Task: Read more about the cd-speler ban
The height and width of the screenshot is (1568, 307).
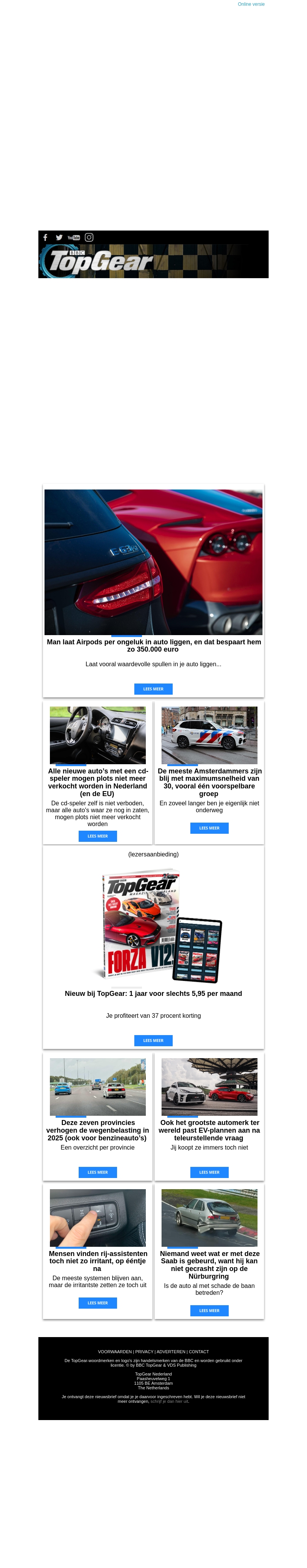Action: (97, 836)
